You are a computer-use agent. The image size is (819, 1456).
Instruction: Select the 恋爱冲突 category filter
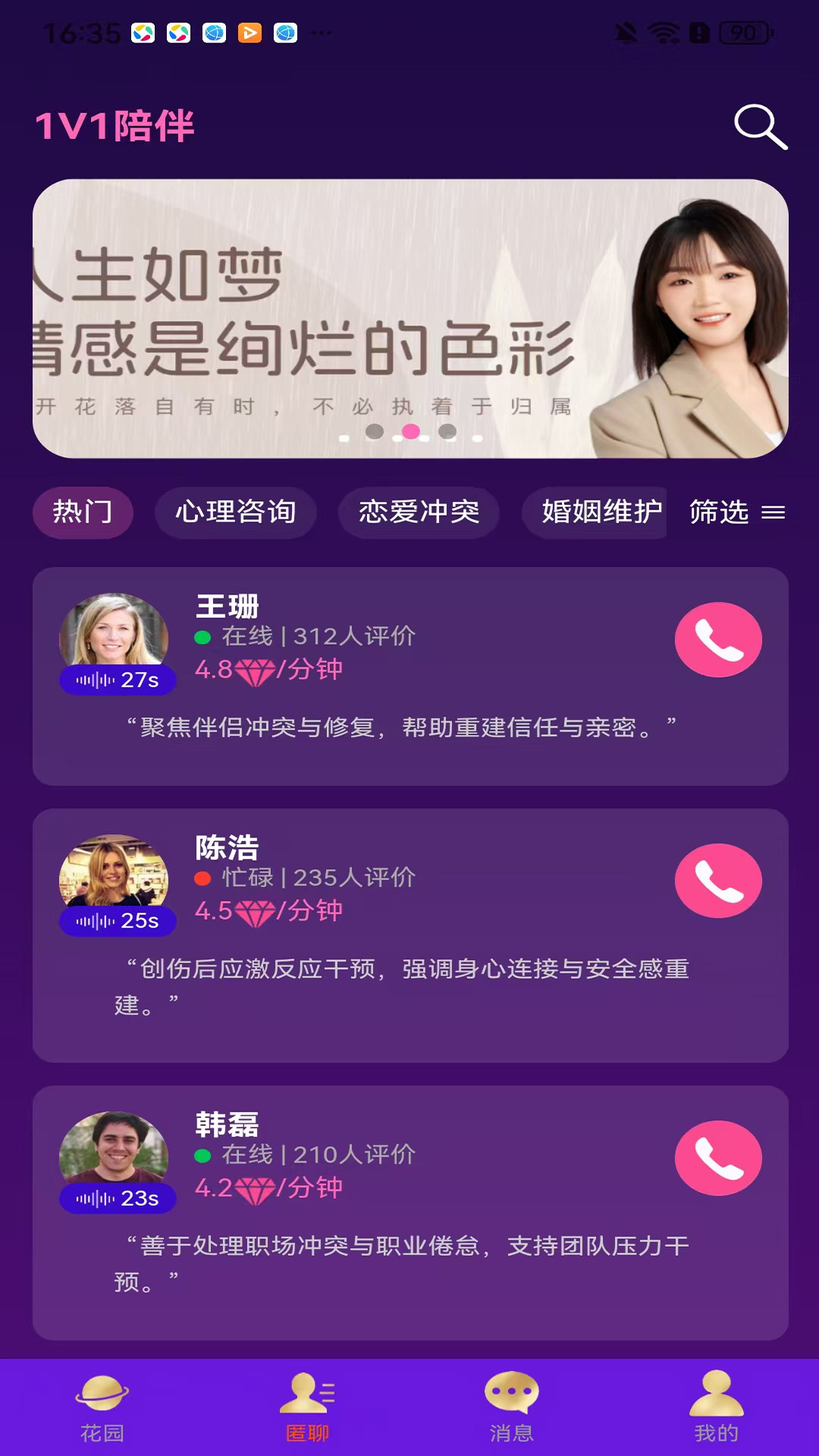pos(419,513)
